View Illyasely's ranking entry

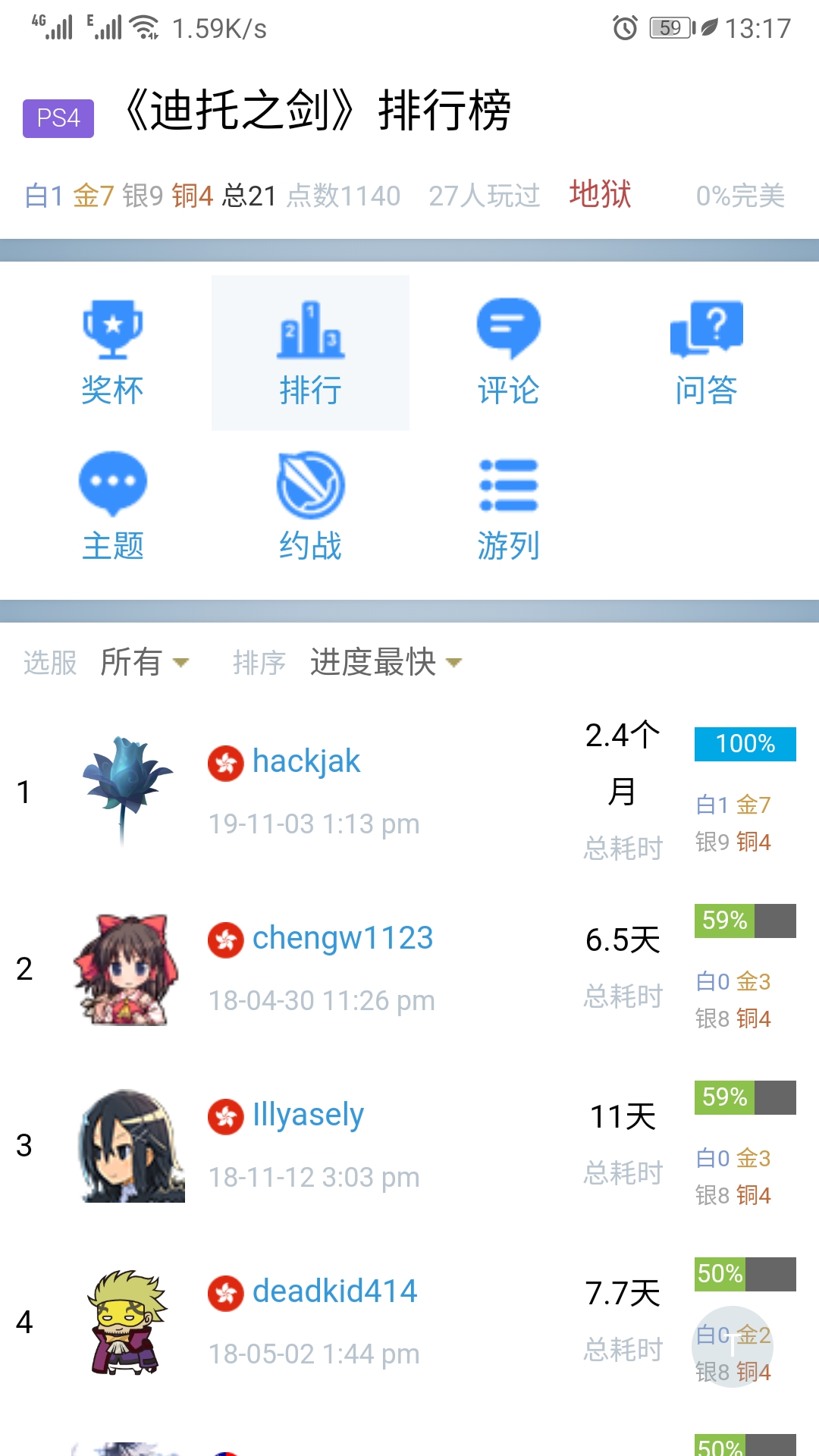pyautogui.click(x=409, y=1145)
